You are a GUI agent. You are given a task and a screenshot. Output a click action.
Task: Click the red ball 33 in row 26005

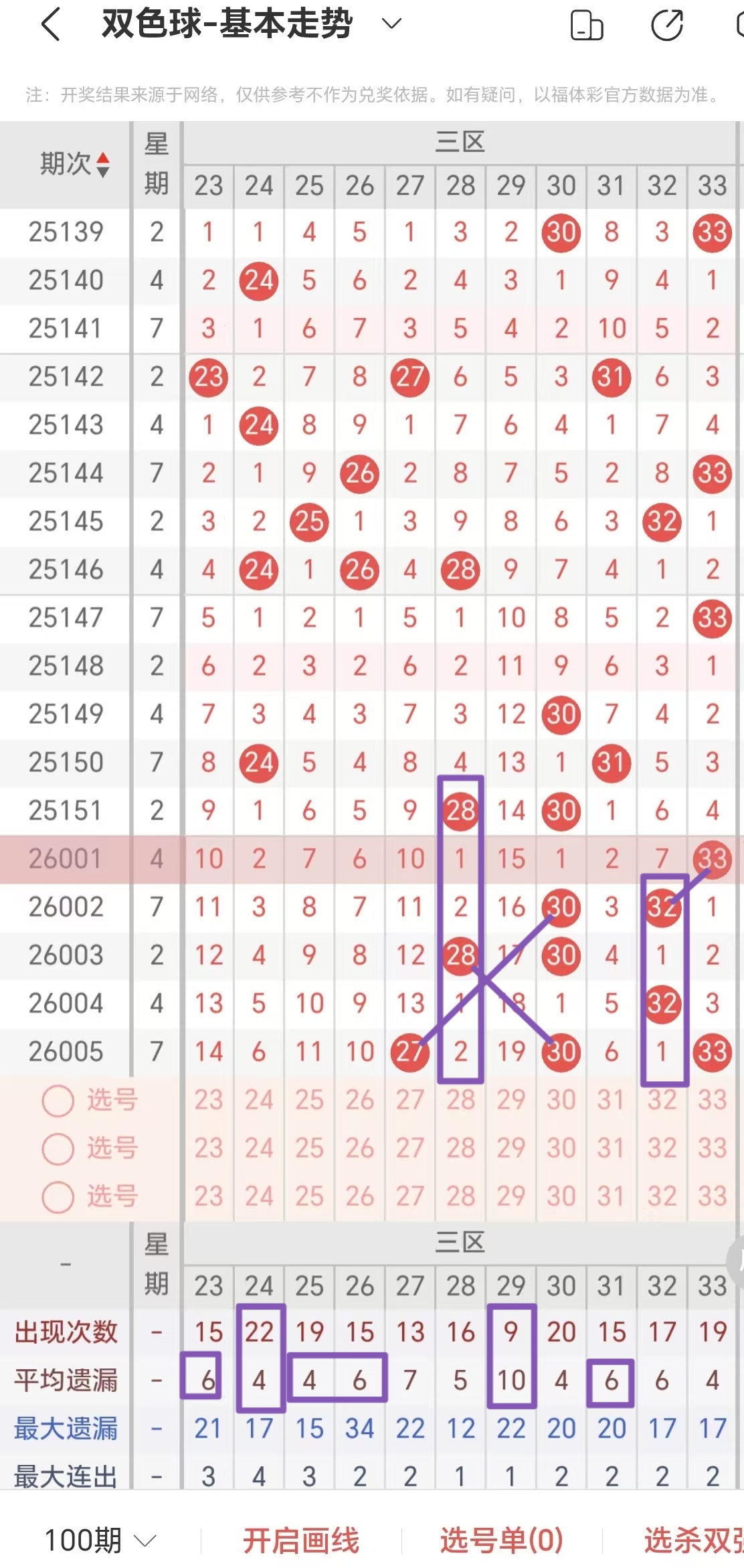point(711,1051)
